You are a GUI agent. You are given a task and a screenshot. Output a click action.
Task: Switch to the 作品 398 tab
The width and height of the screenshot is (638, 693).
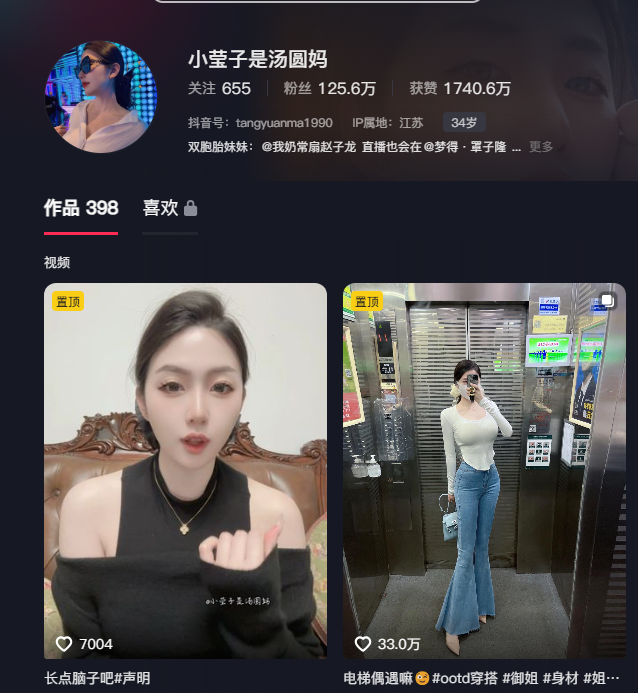click(x=81, y=208)
